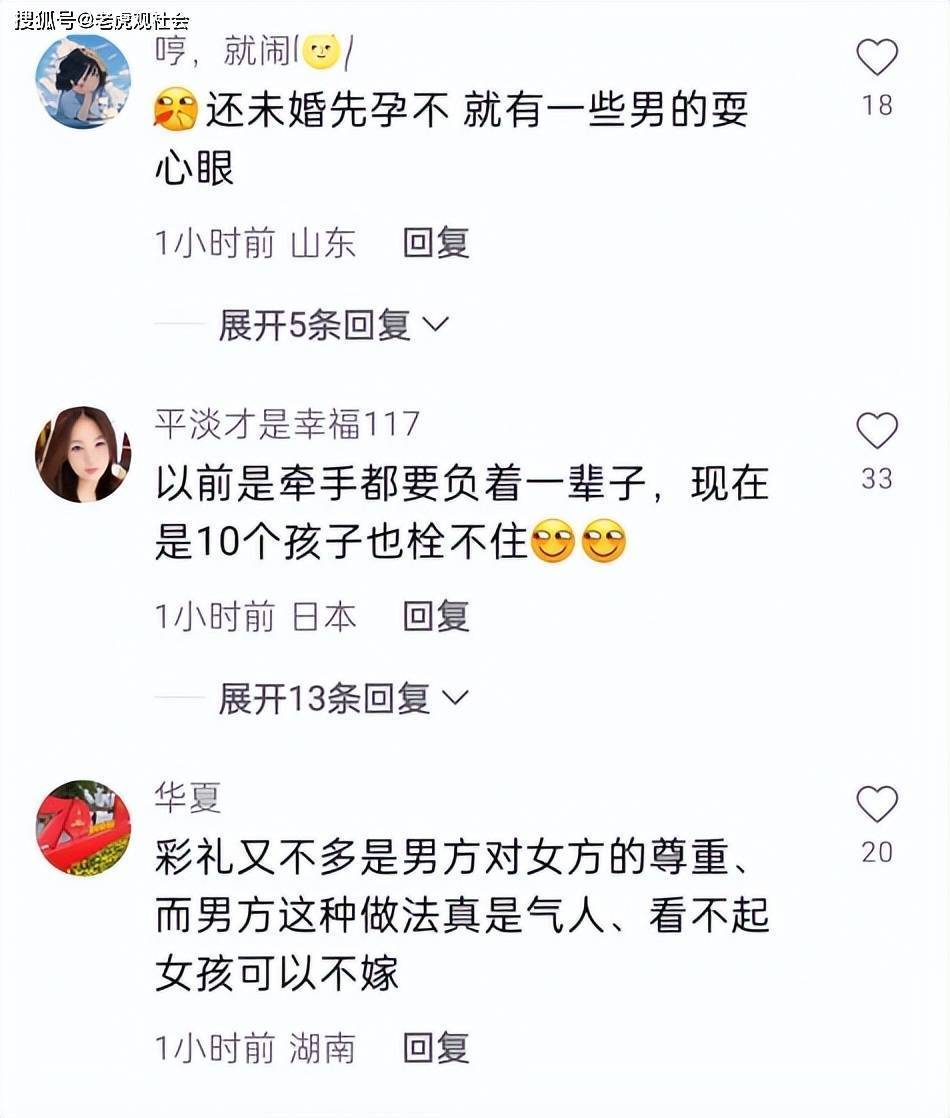950x1118 pixels.
Task: Open 平淡才是幸福117's profile avatar
Action: click(x=83, y=454)
